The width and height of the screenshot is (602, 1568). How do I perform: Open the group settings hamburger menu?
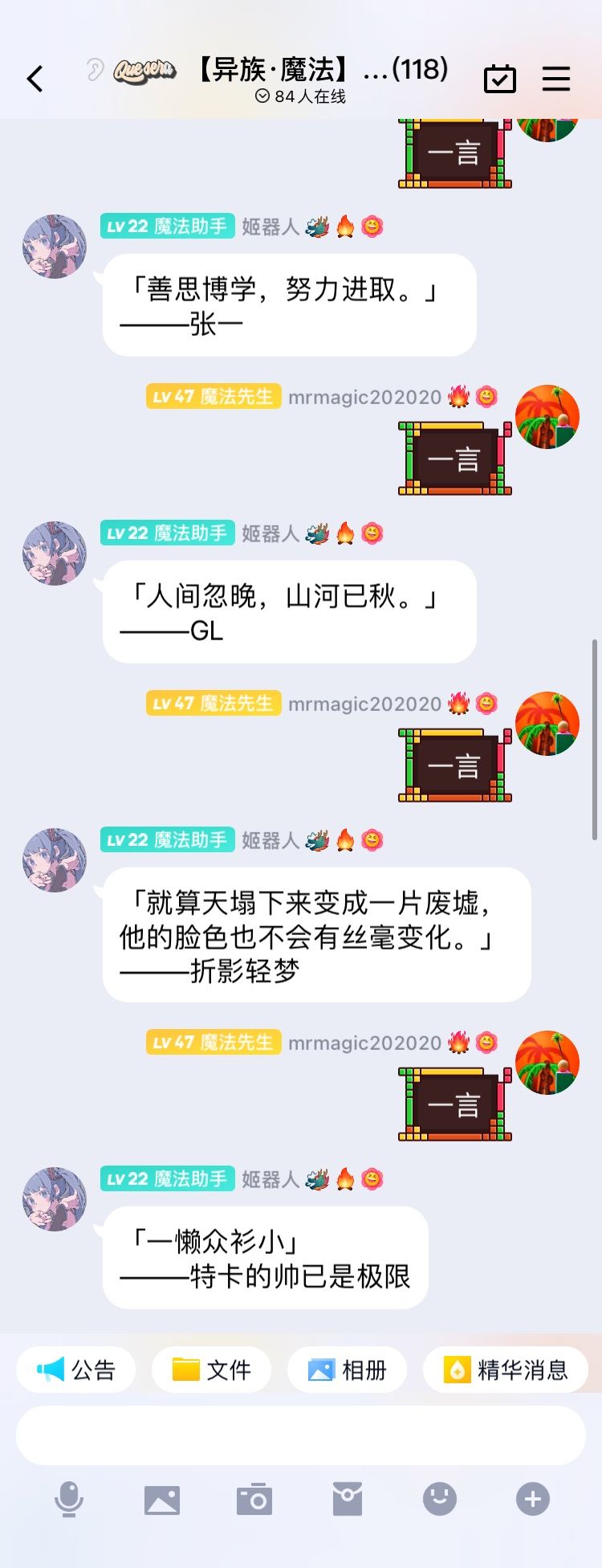coord(555,79)
